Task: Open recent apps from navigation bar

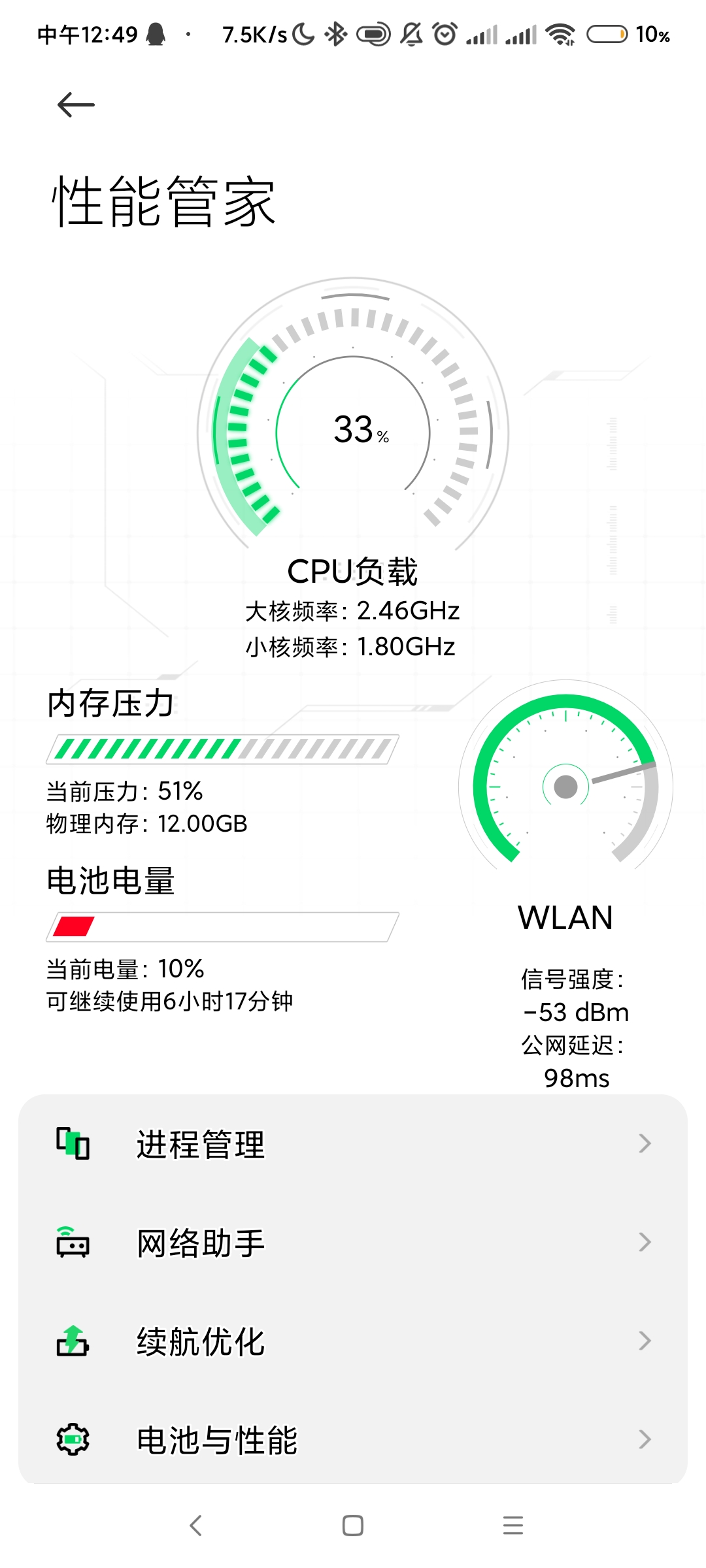Action: [513, 1526]
